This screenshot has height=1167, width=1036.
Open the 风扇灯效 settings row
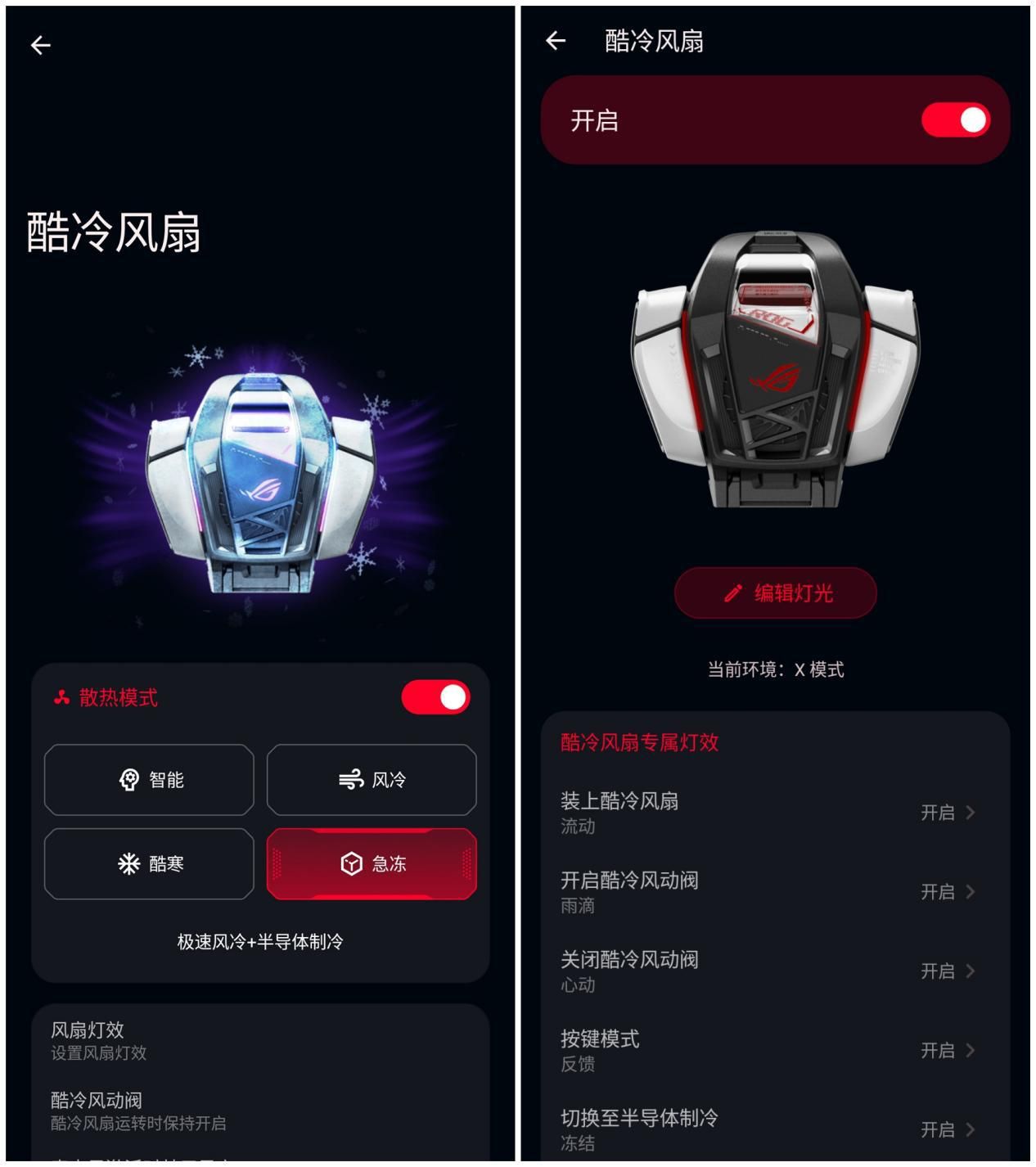point(260,1039)
